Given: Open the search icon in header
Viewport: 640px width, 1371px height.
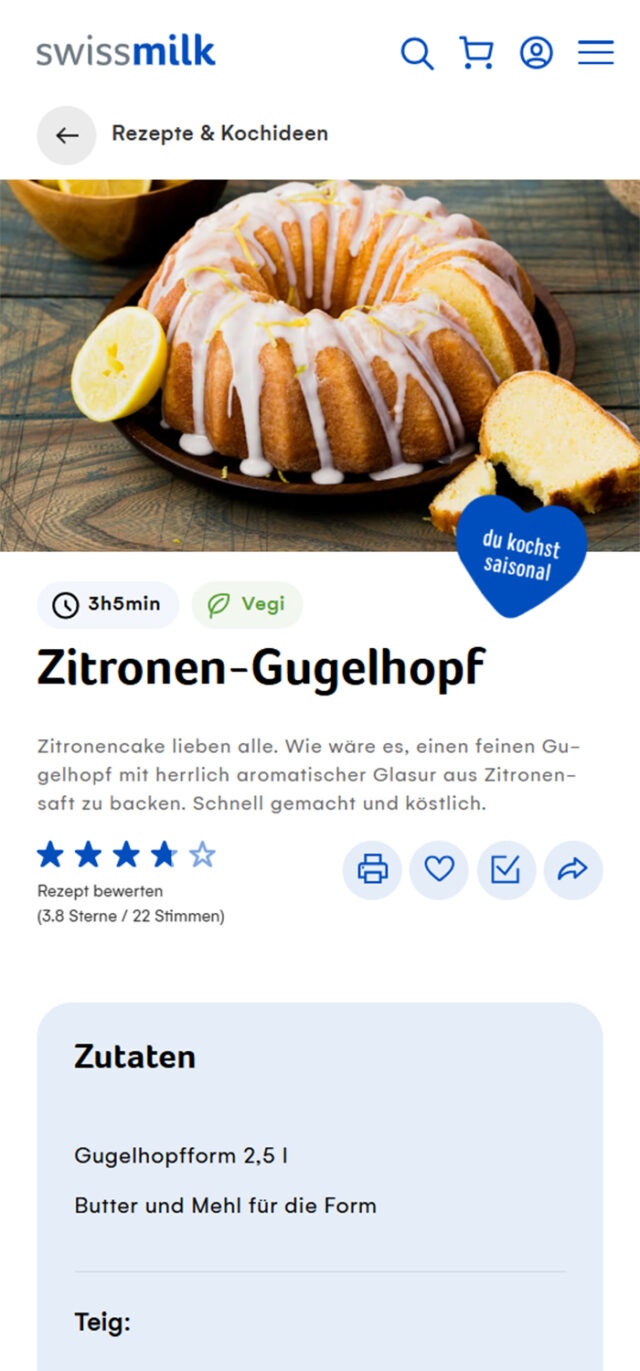Looking at the screenshot, I should click(x=417, y=53).
